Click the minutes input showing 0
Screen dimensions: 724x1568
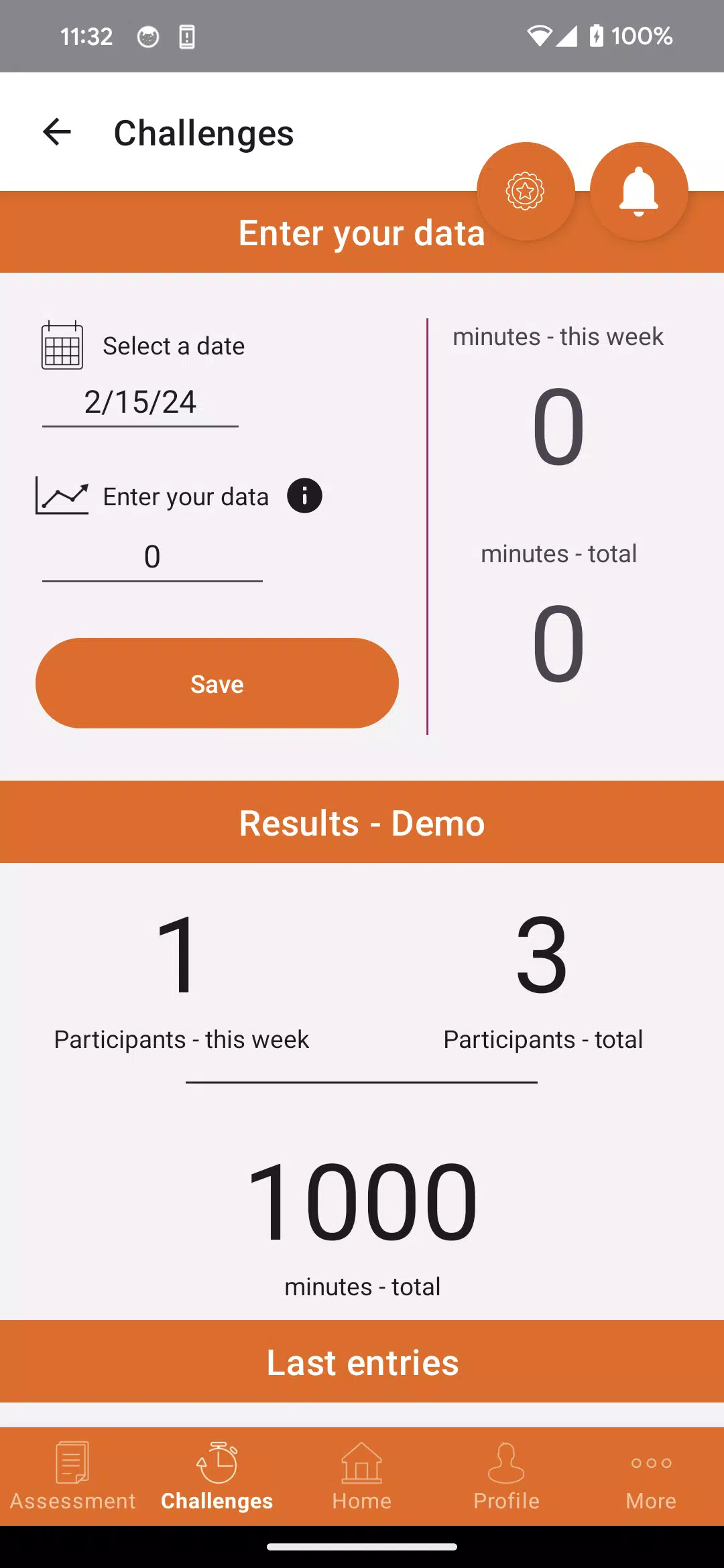152,556
